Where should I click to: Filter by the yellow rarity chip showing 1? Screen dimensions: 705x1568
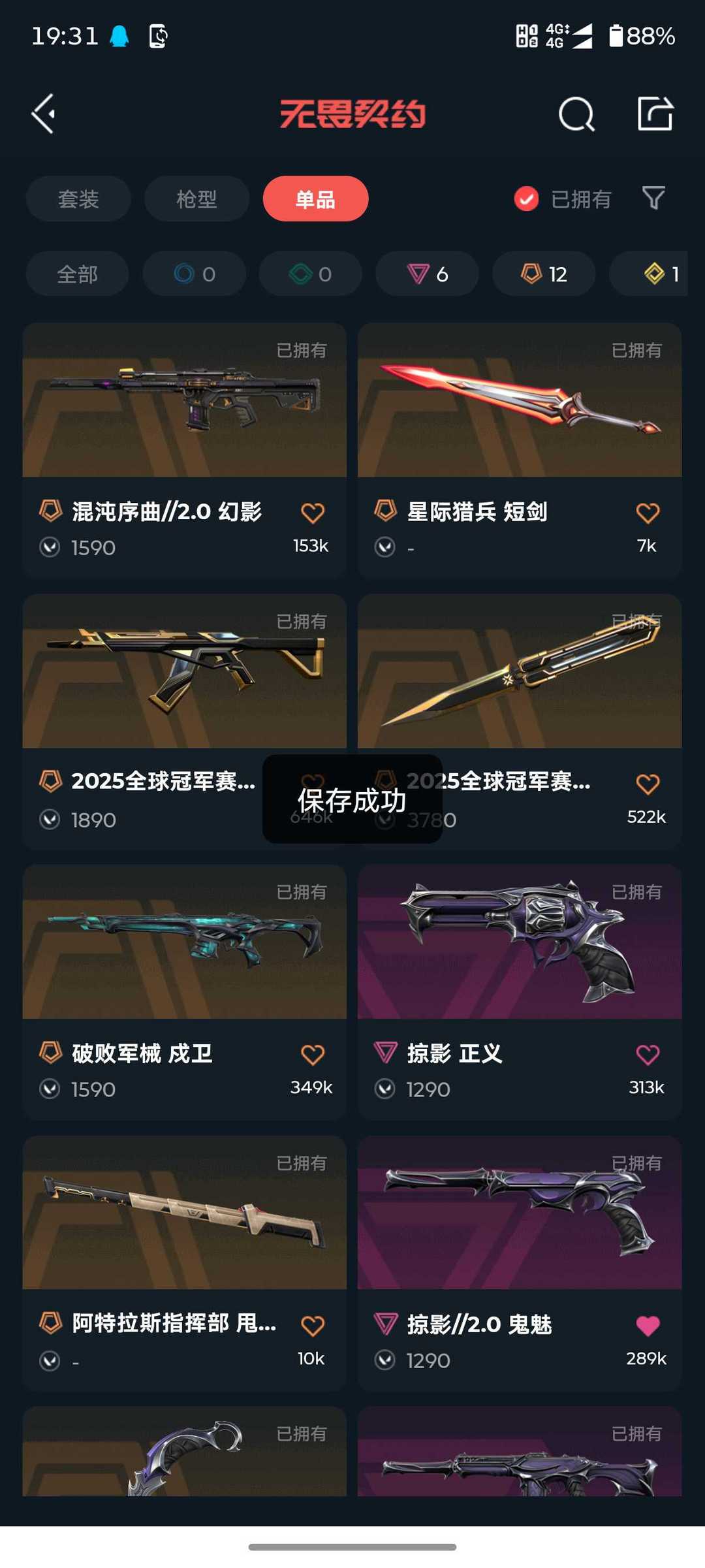click(653, 274)
